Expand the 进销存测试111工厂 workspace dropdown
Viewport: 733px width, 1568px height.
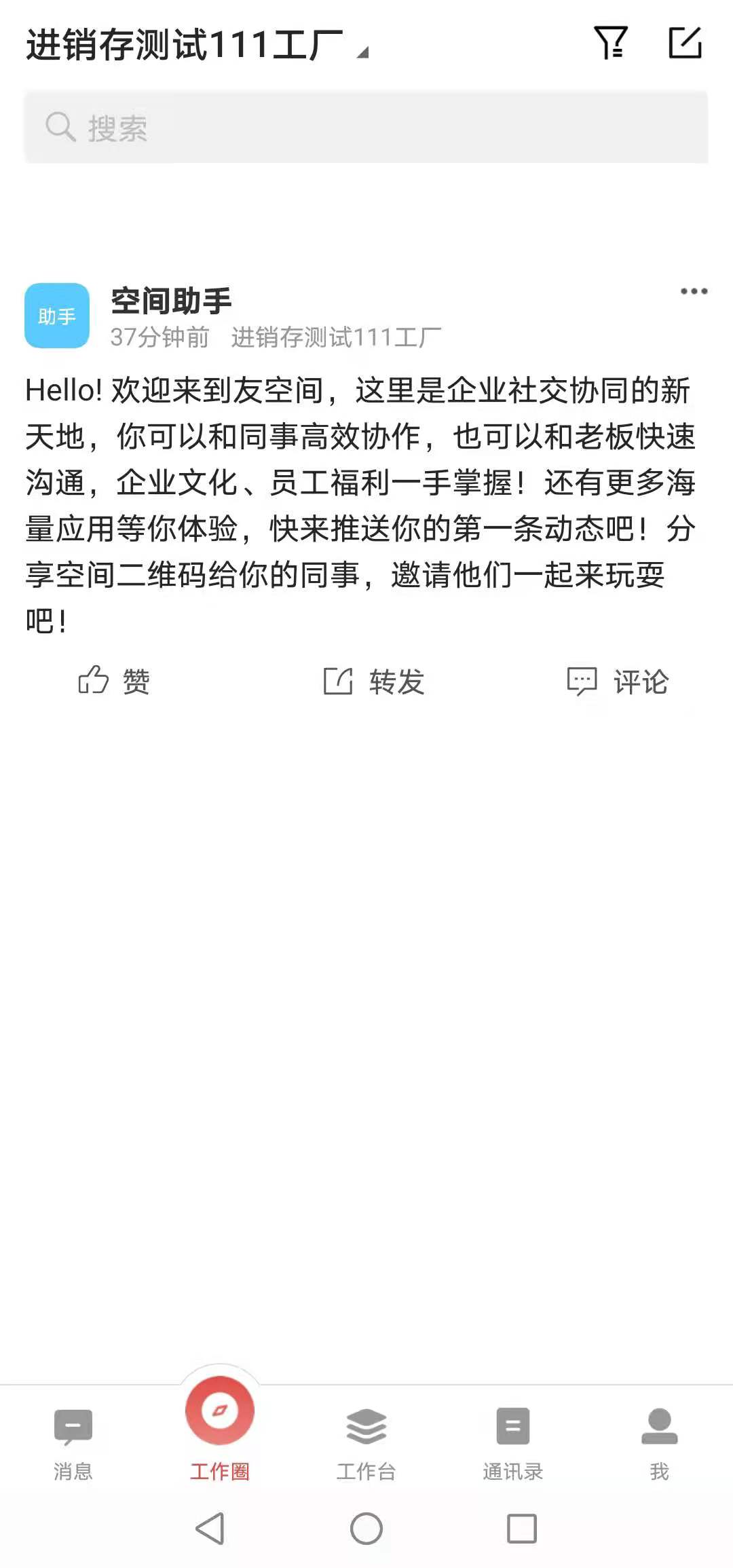[197, 46]
